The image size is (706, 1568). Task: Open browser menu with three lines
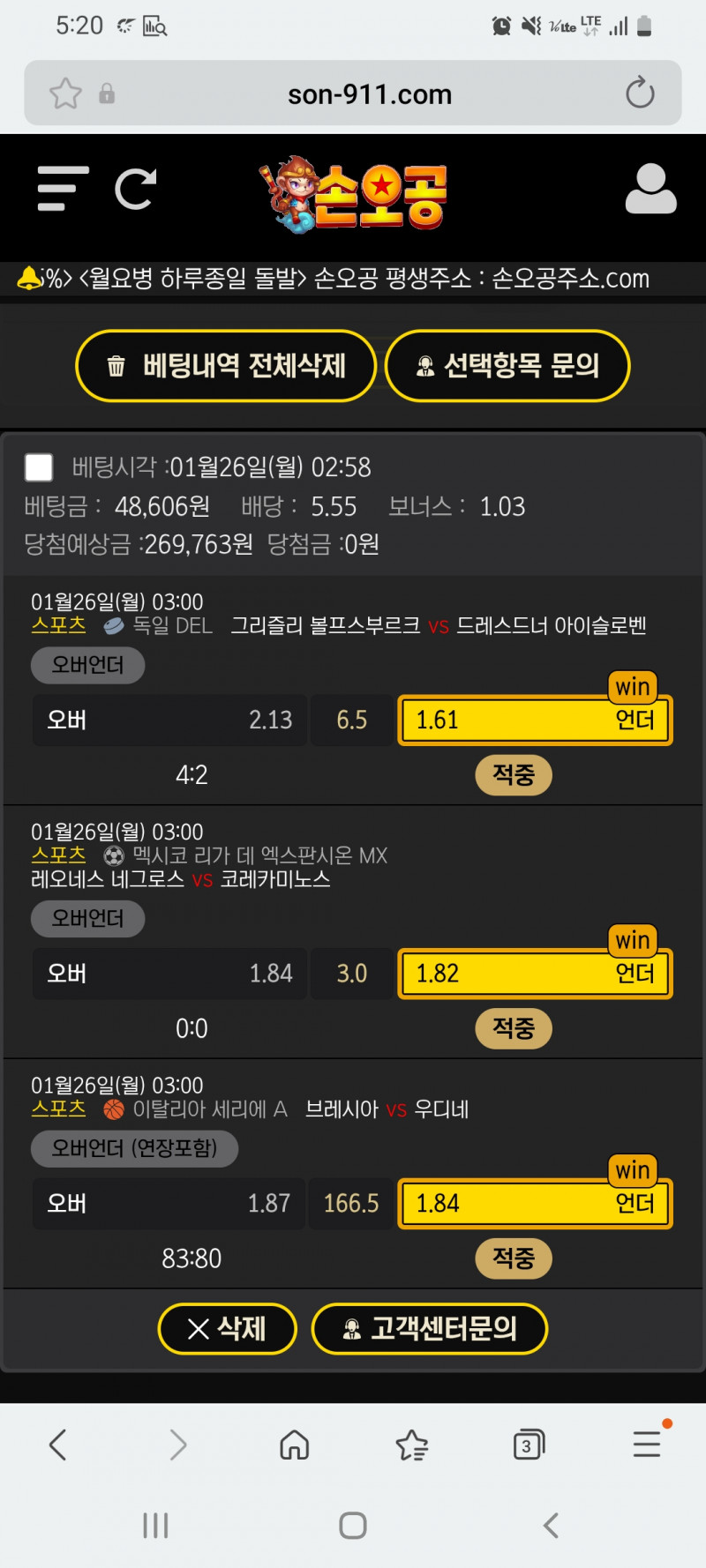(647, 1445)
